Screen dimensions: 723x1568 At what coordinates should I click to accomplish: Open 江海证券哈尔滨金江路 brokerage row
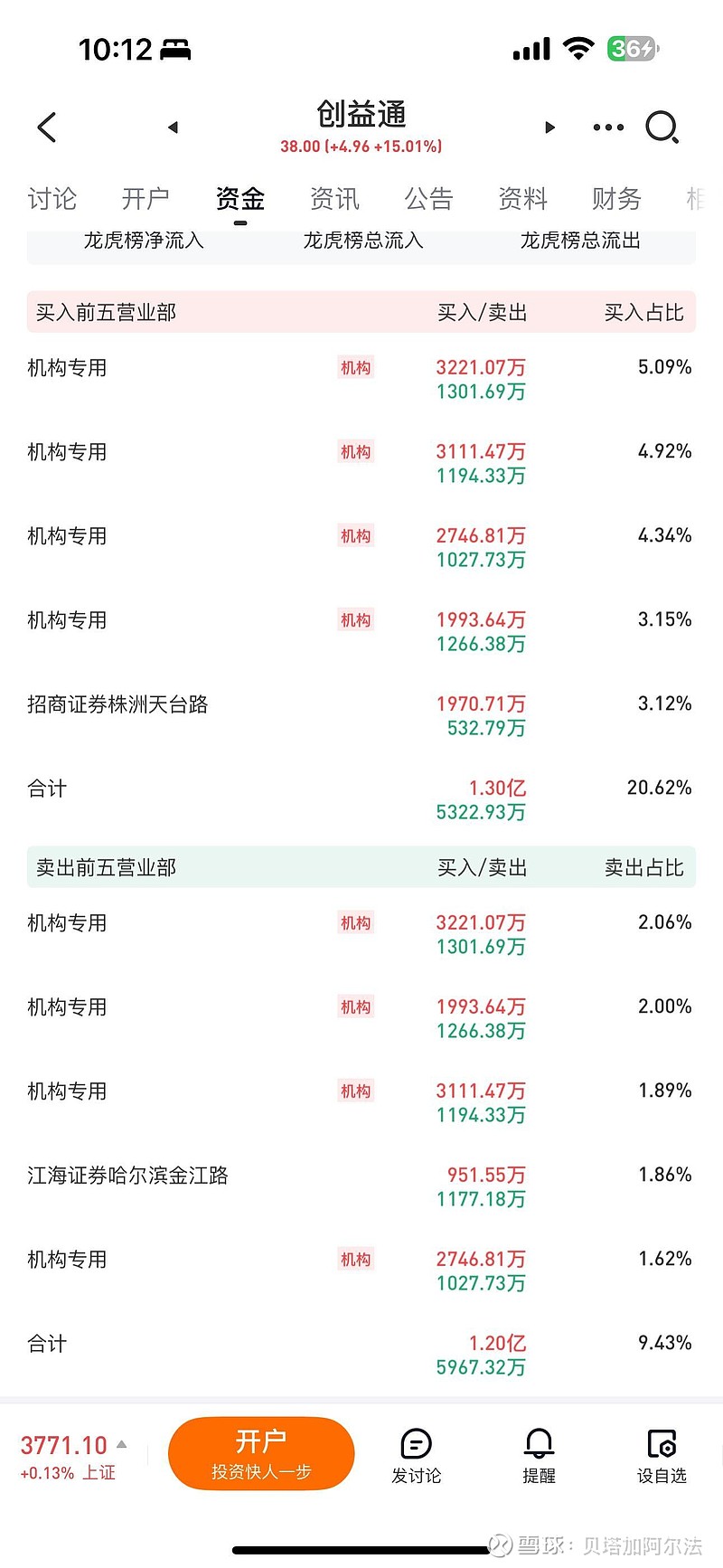coord(361,1186)
